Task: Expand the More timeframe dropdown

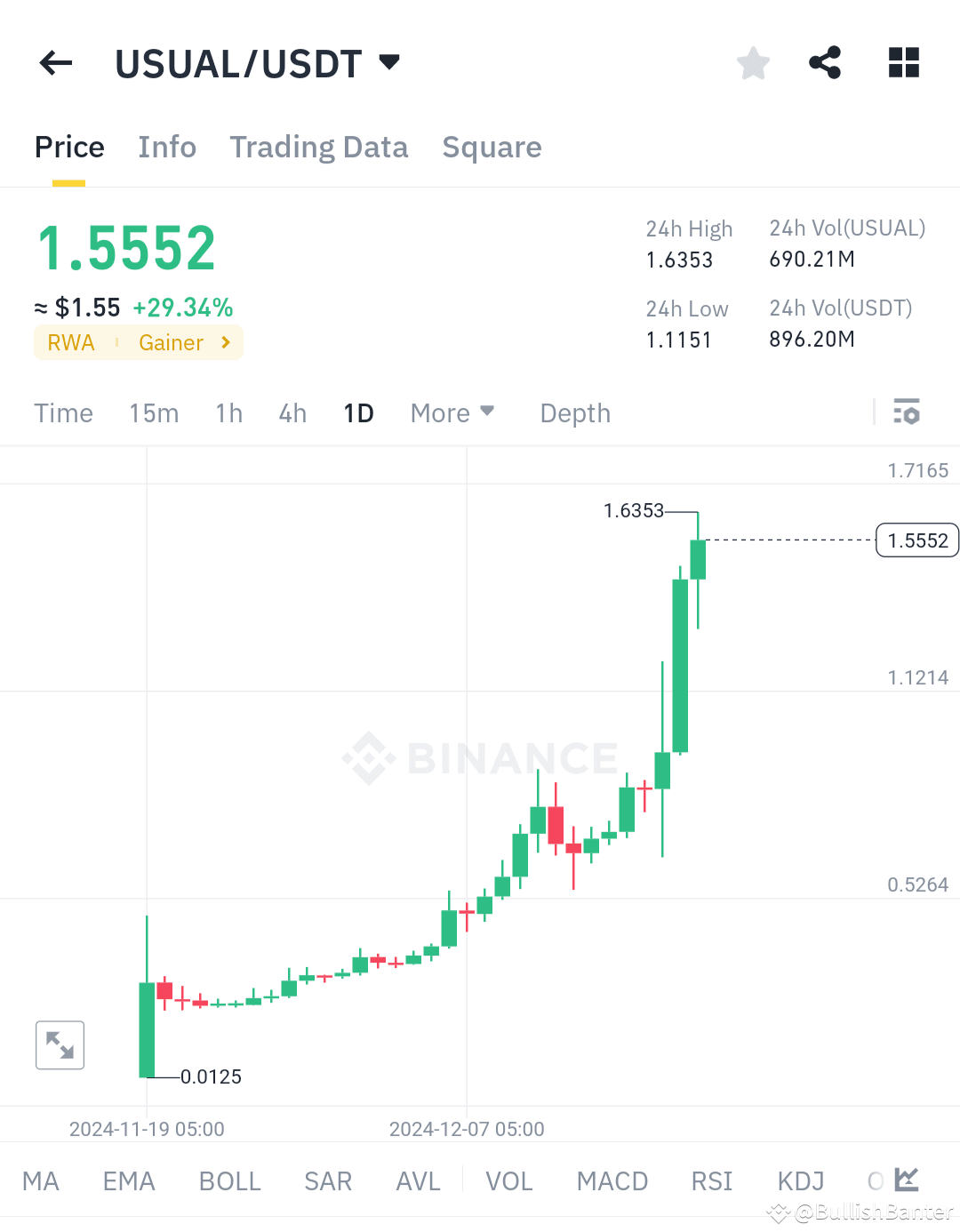Action: point(452,412)
